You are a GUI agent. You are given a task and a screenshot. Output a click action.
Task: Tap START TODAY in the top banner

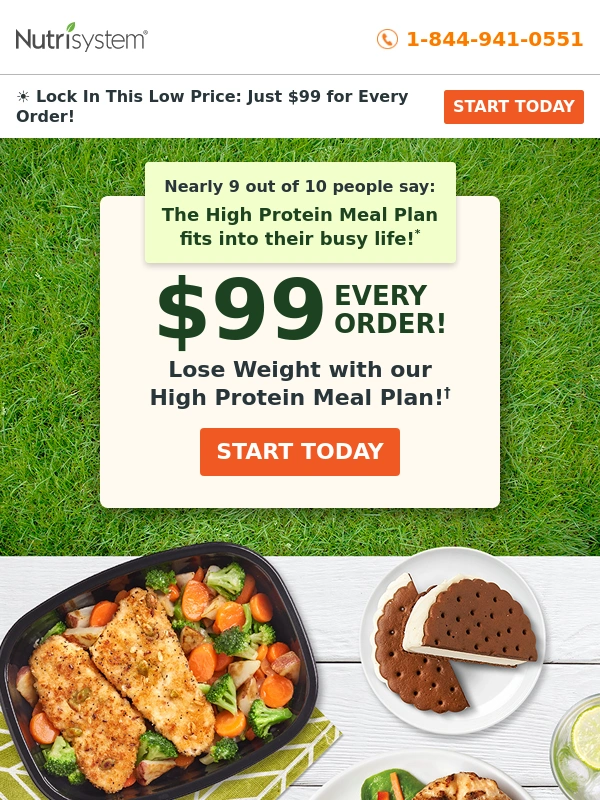[513, 106]
